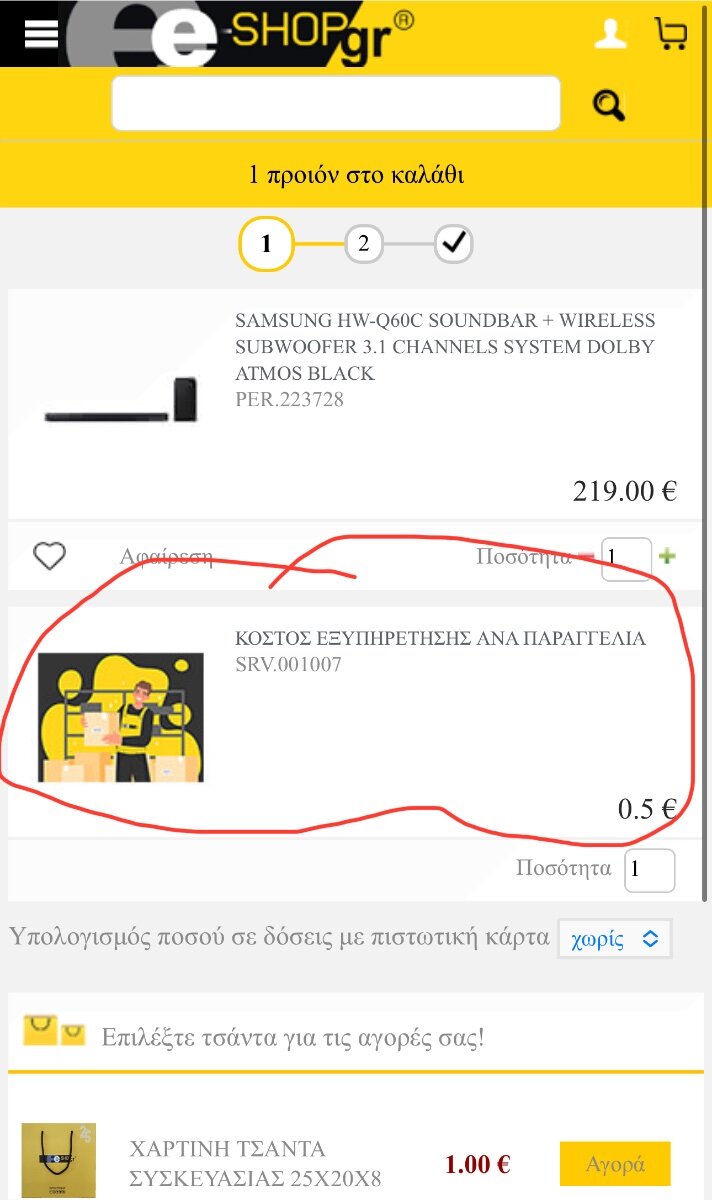Tap the service cost quantity field

pos(650,870)
